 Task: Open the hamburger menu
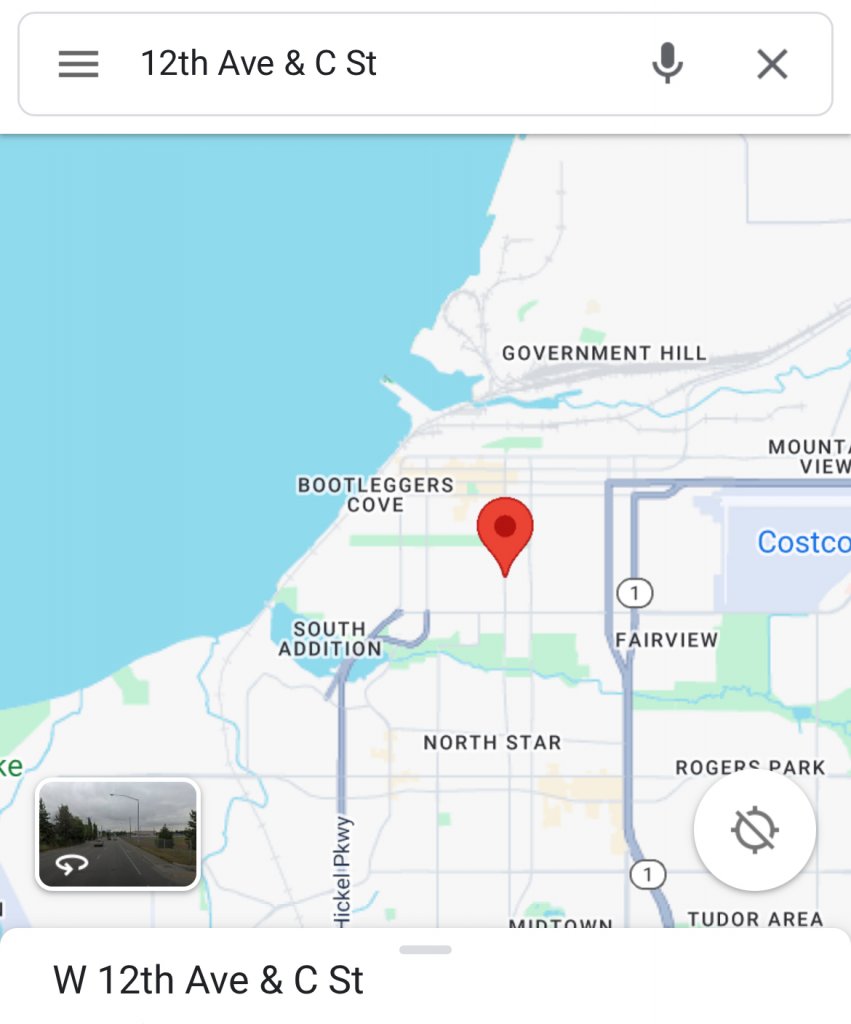pyautogui.click(x=78, y=65)
